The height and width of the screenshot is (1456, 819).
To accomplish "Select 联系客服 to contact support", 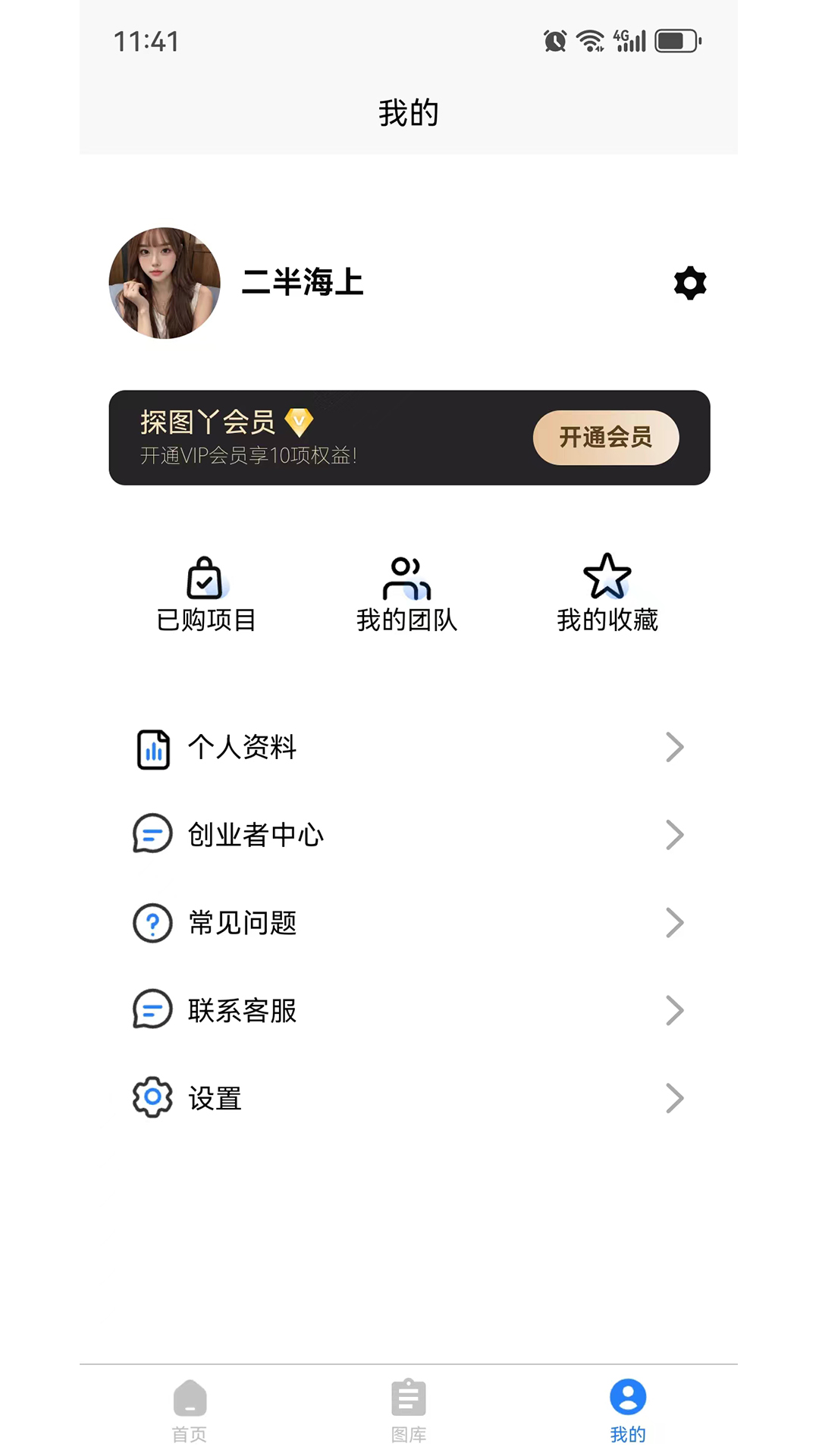I will point(409,1011).
